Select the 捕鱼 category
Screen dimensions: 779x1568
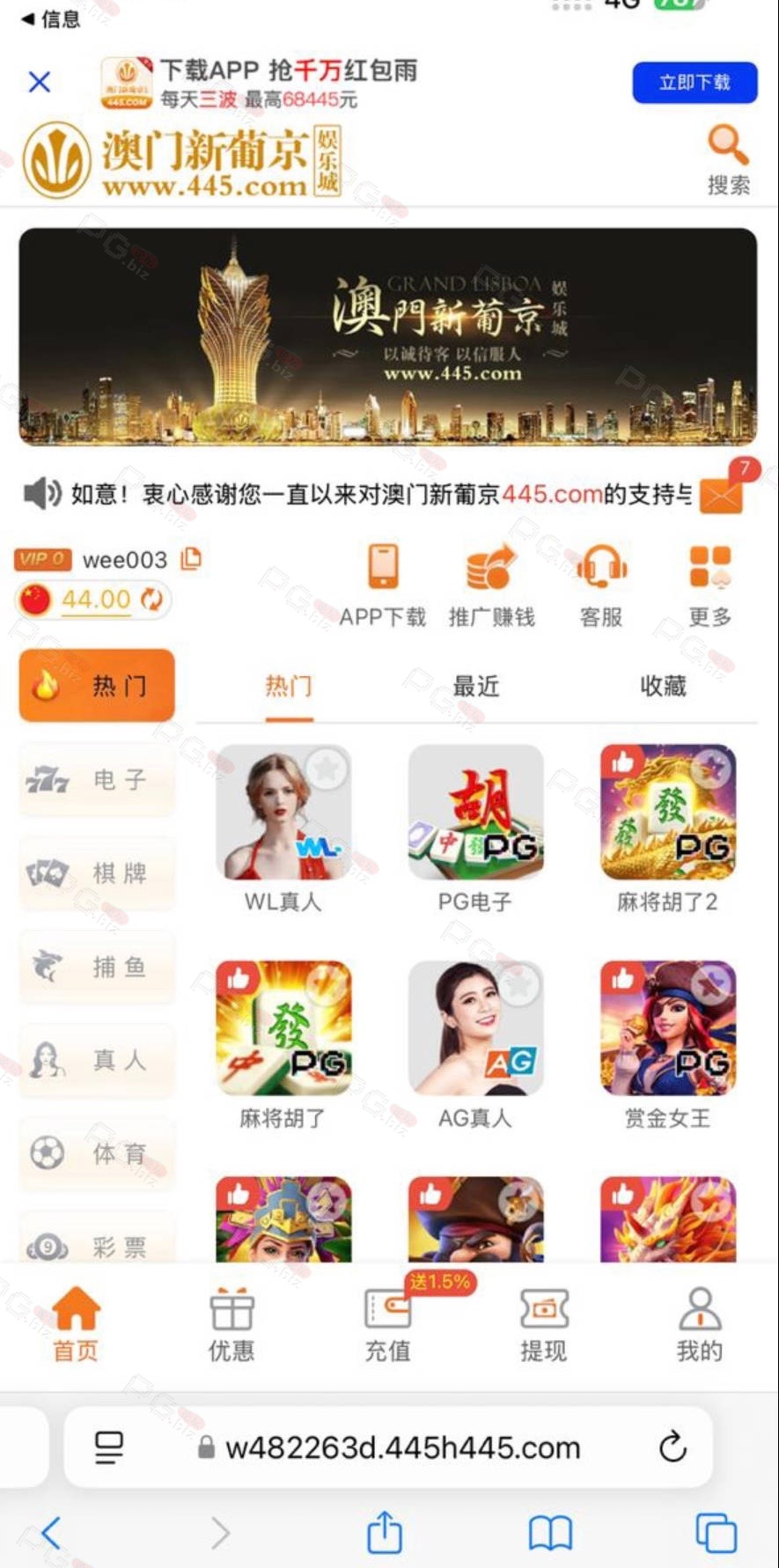tap(97, 967)
